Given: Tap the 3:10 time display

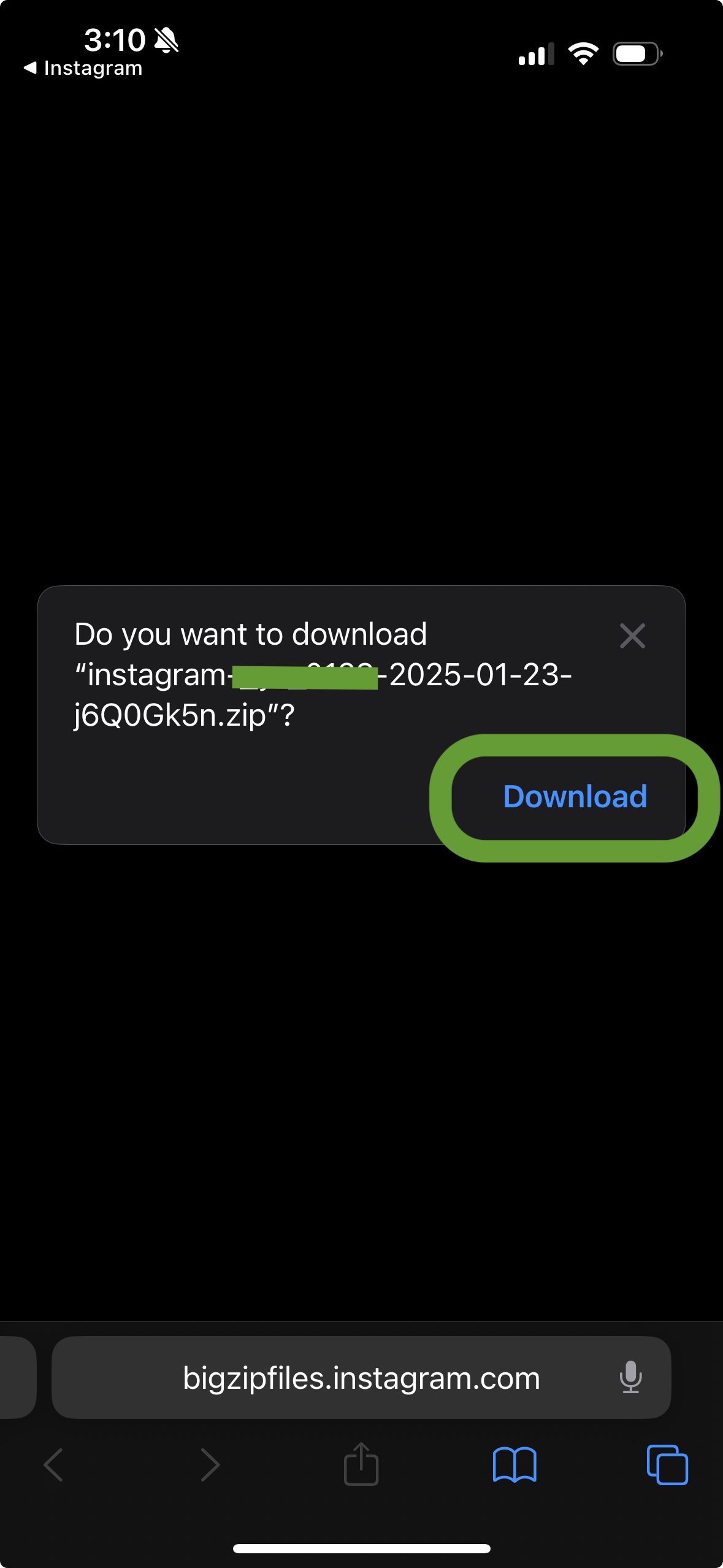Looking at the screenshot, I should (115, 39).
